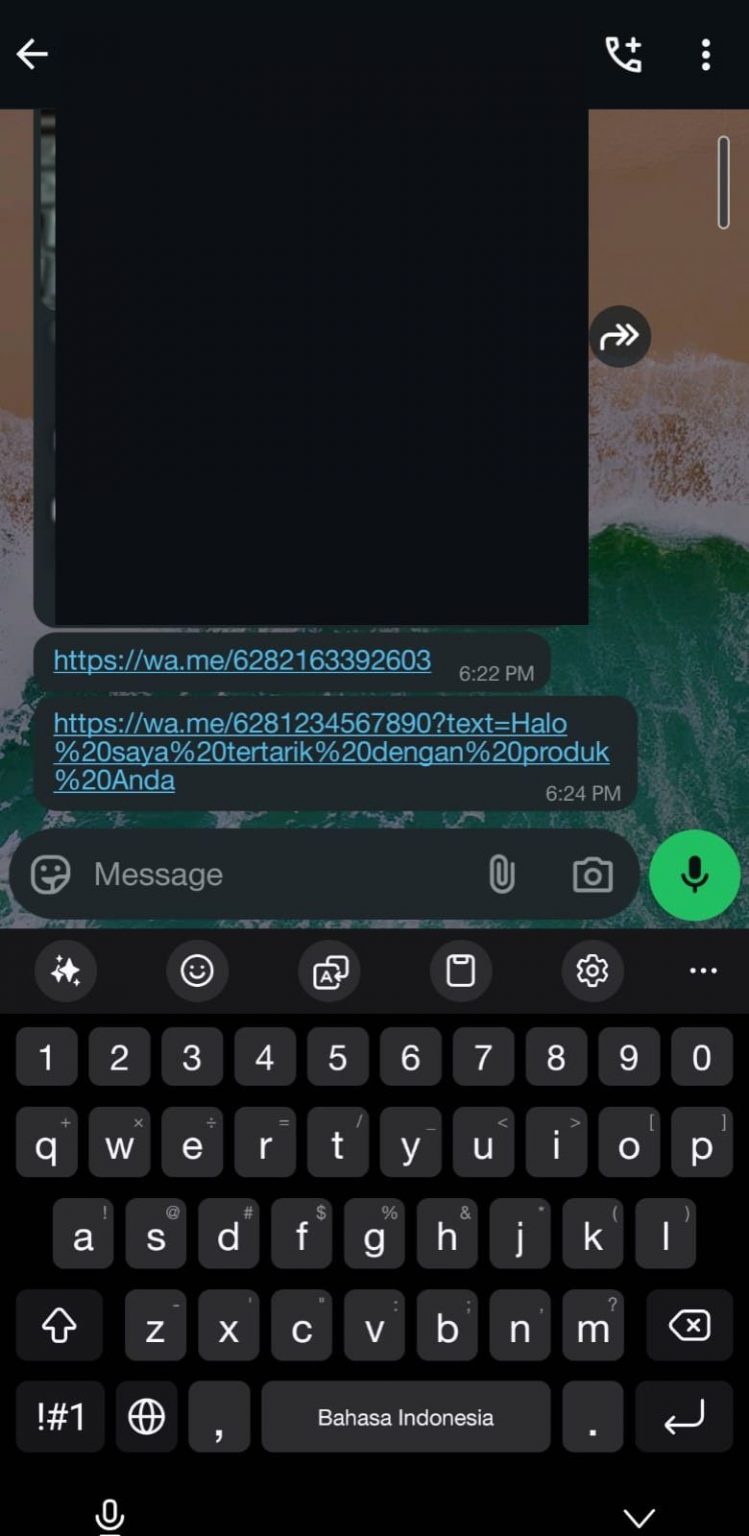The image size is (749, 1536).
Task: Open keyboard settings gear
Action: (x=592, y=970)
